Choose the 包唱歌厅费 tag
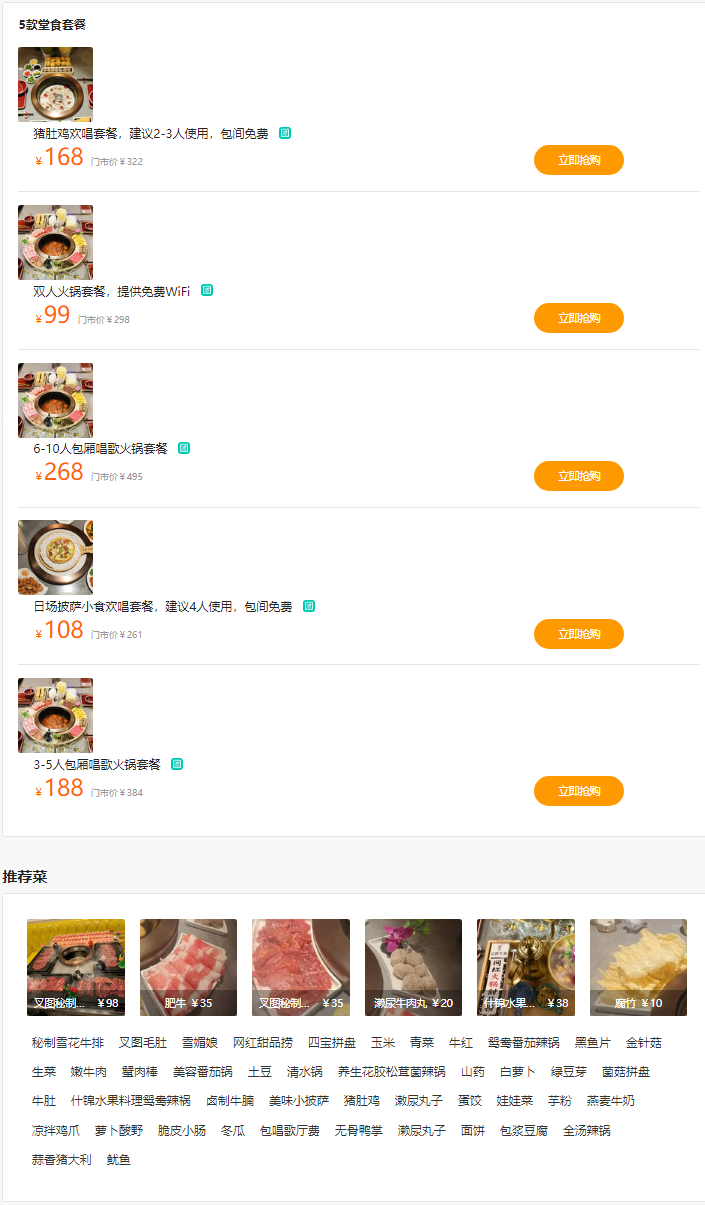The image size is (705, 1205). [290, 1131]
